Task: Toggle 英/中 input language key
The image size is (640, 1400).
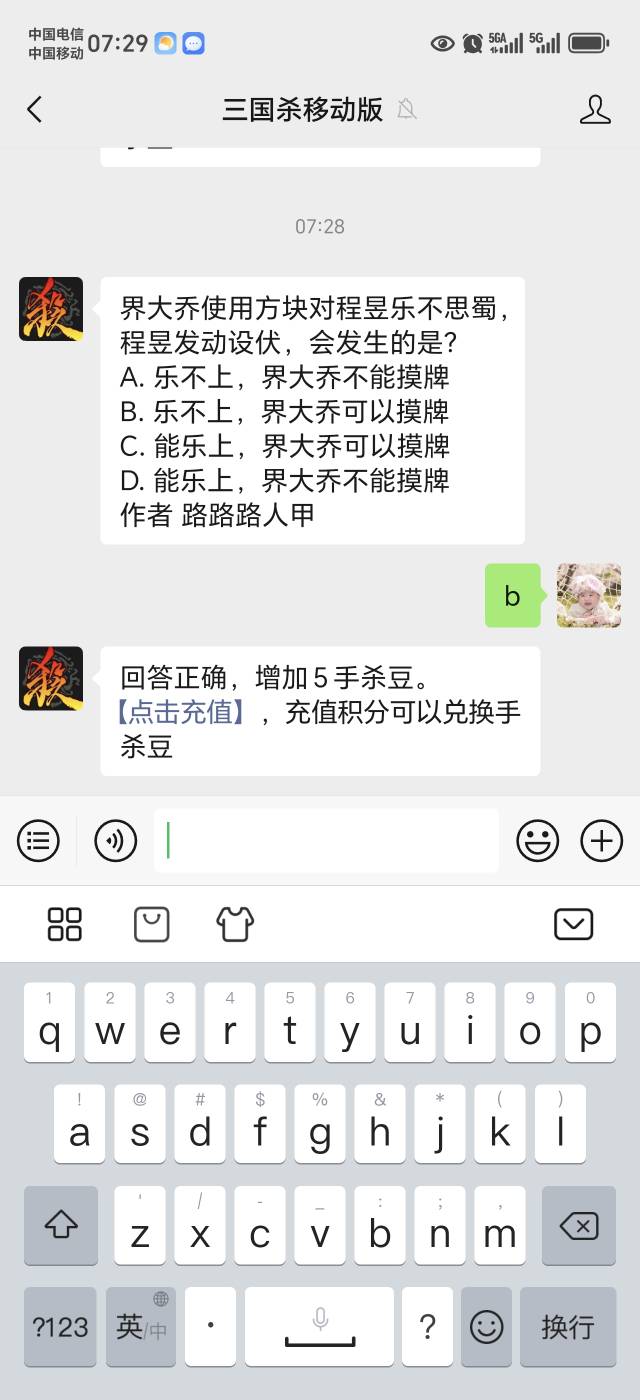Action: click(x=140, y=1327)
